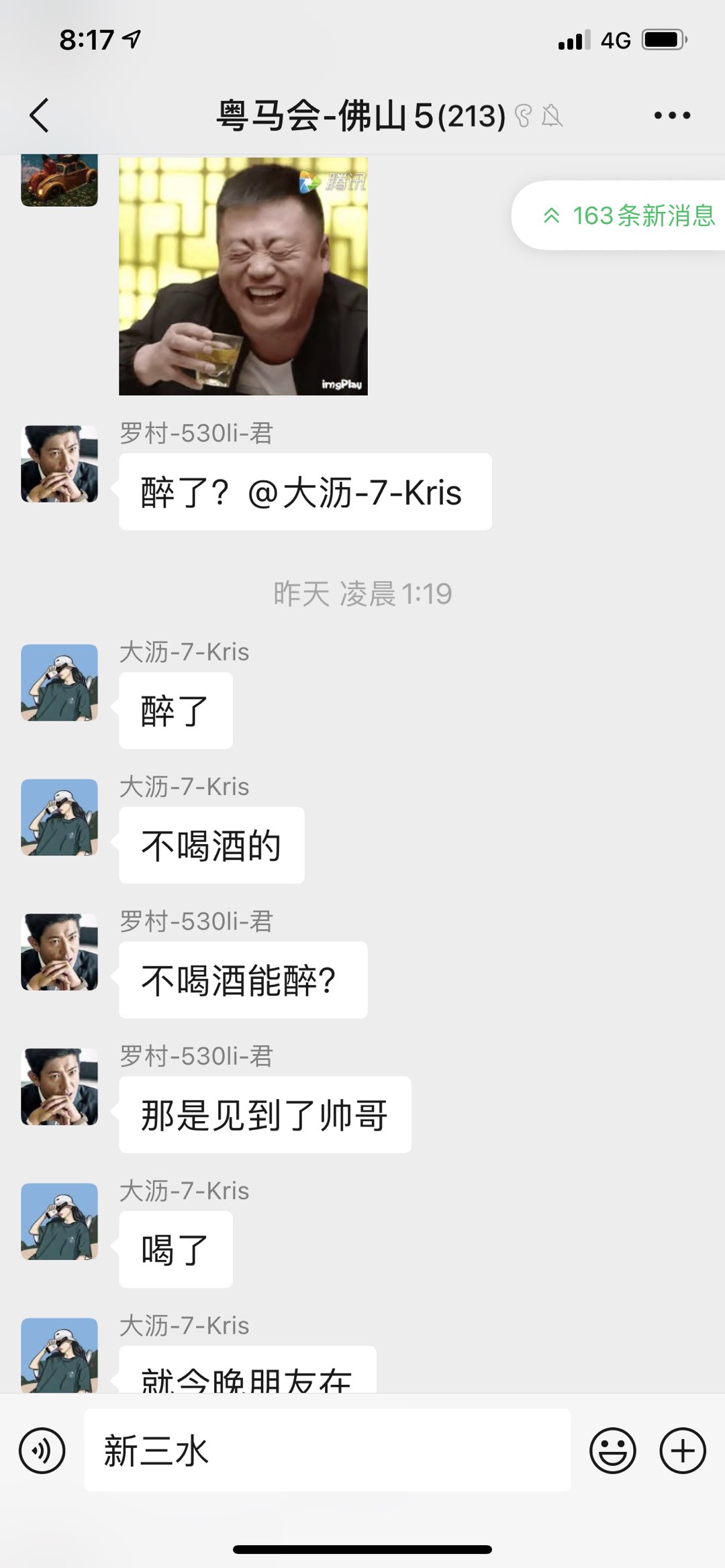Open the emoji sticker panel
The height and width of the screenshot is (1568, 725).
(x=612, y=1451)
